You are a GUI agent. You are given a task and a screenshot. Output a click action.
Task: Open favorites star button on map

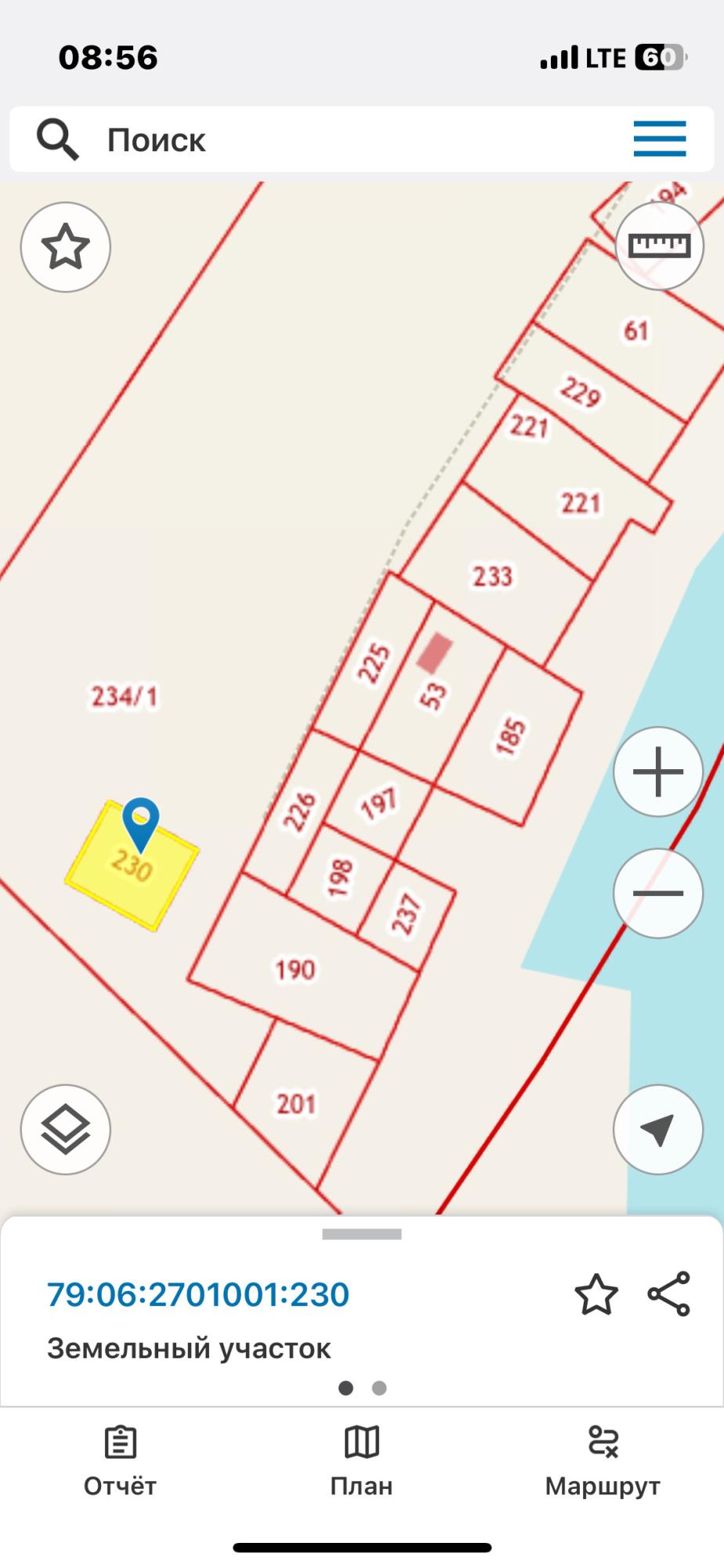65,247
